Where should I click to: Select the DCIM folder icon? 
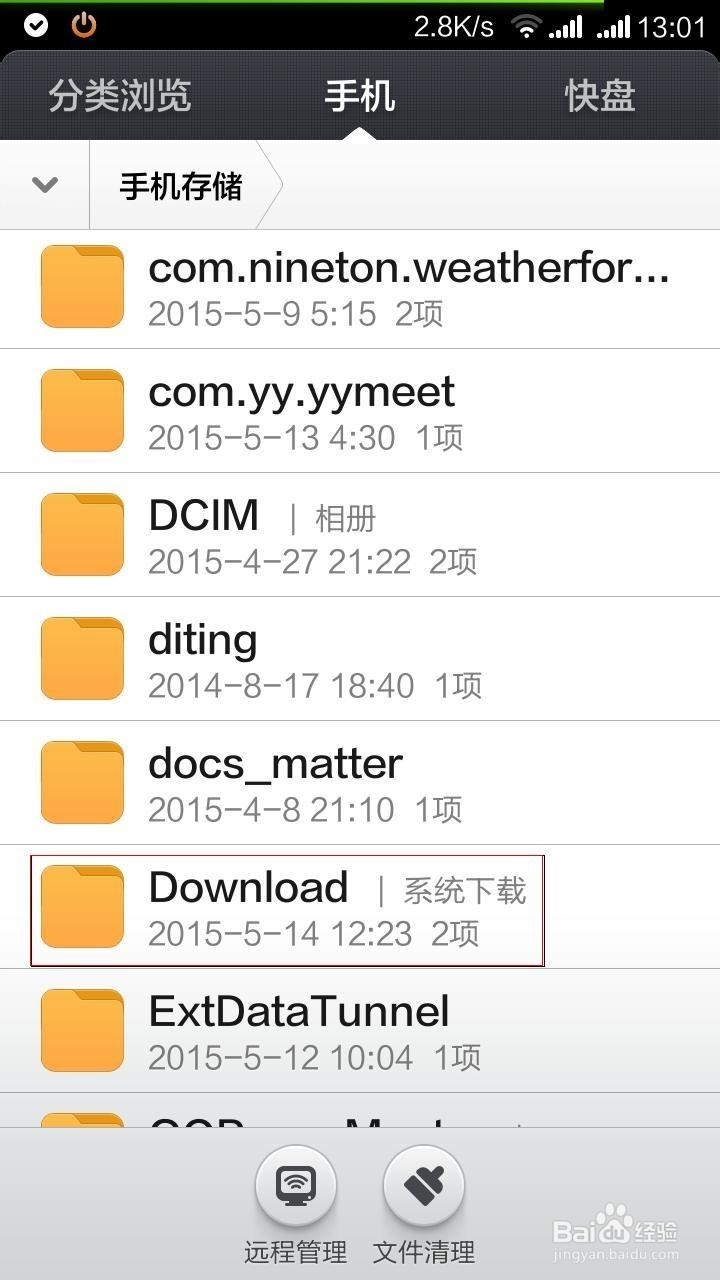(81, 534)
